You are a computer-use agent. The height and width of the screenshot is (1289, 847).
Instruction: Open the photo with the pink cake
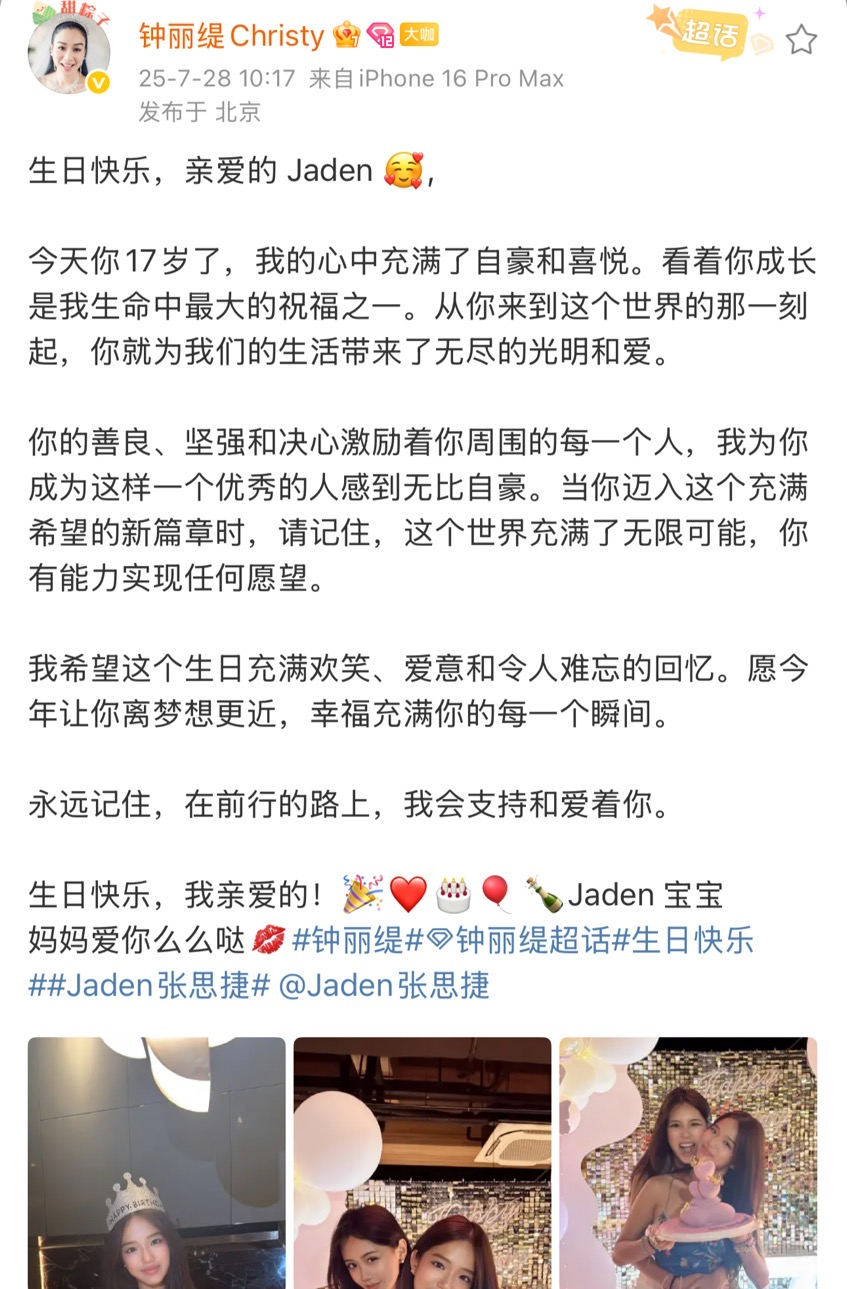[688, 1163]
